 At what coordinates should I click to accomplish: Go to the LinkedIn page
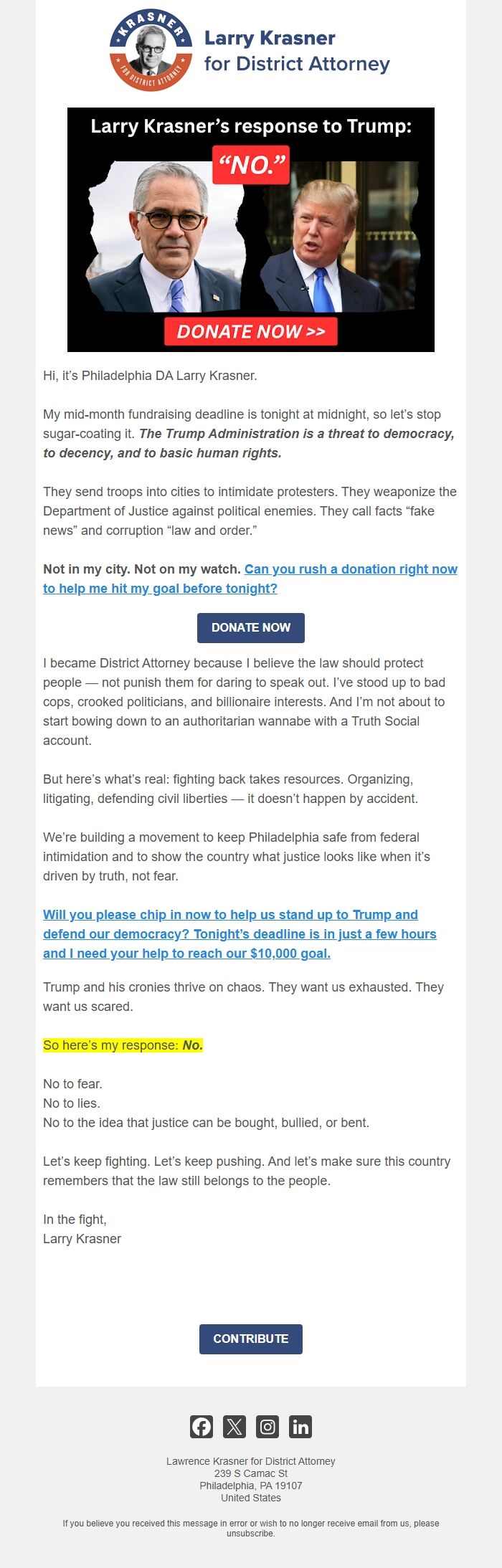click(300, 1426)
